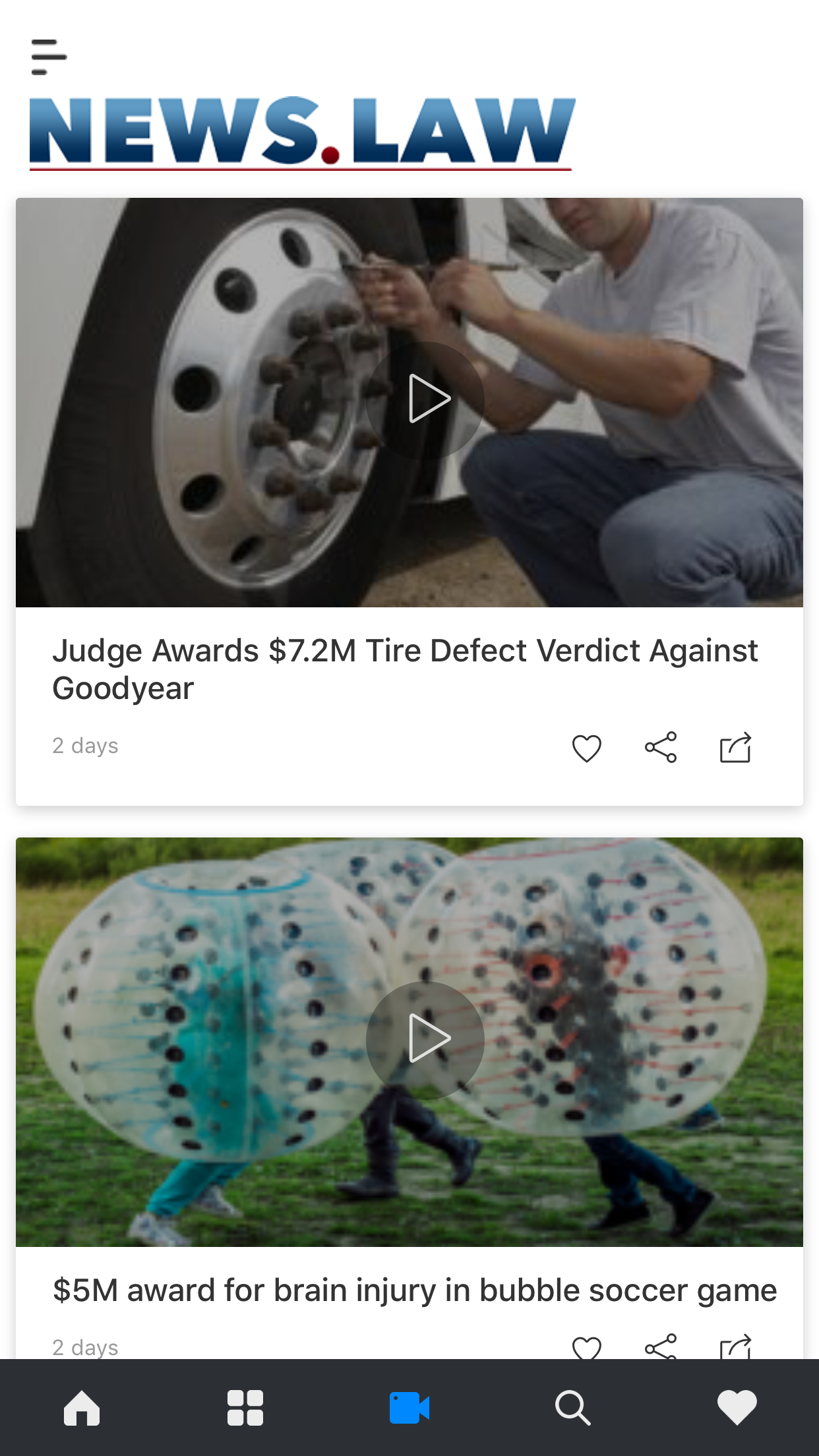The height and width of the screenshot is (1456, 819).
Task: Select the grid view icon in bottom bar
Action: (245, 1408)
